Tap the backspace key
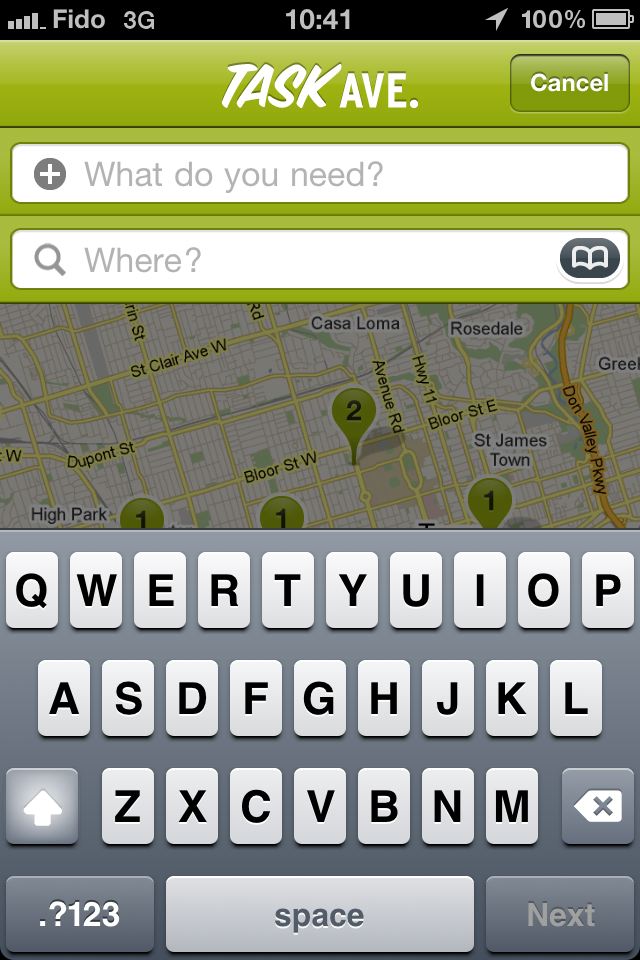 point(597,806)
